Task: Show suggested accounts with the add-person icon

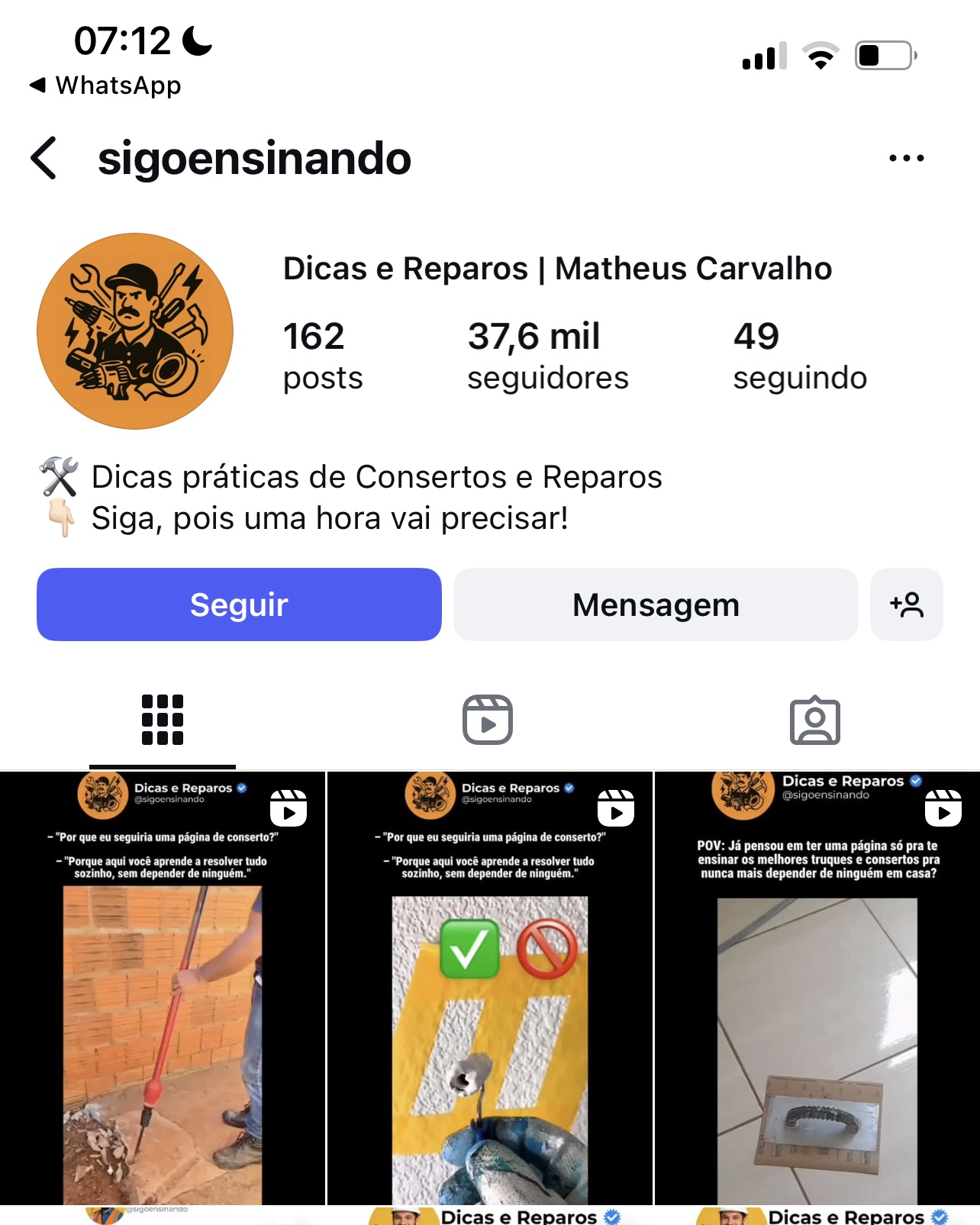Action: pyautogui.click(x=906, y=604)
